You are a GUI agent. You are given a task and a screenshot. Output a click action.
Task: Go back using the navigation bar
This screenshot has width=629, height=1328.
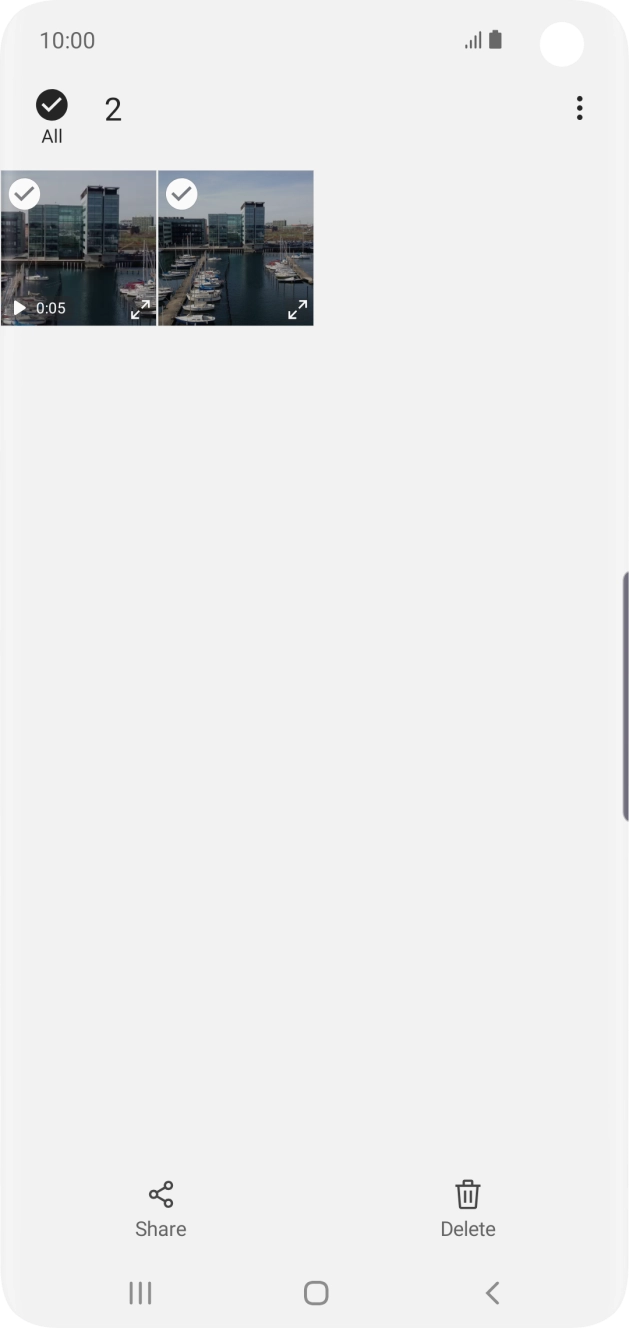491,1293
